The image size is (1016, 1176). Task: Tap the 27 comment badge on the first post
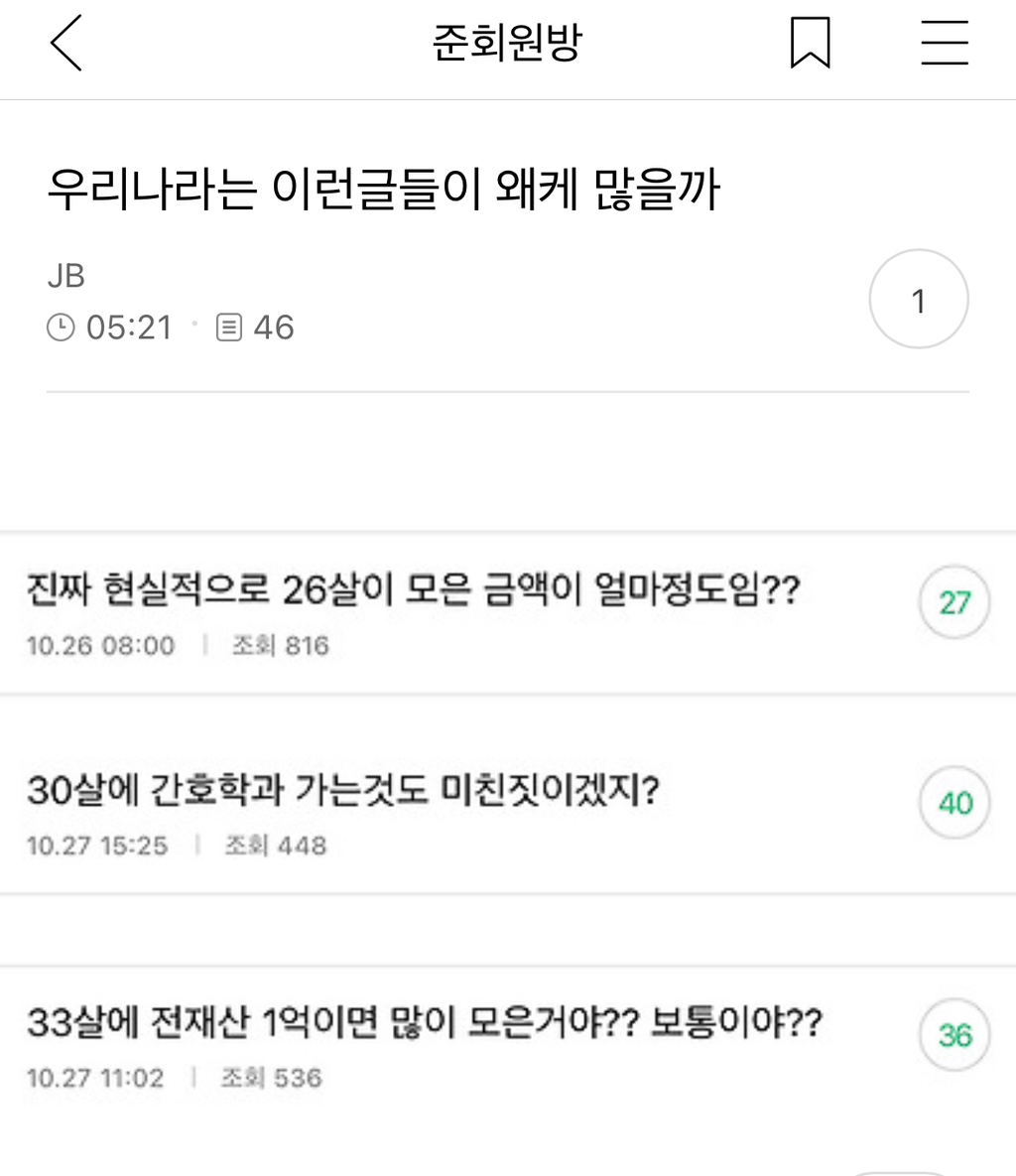tap(952, 602)
